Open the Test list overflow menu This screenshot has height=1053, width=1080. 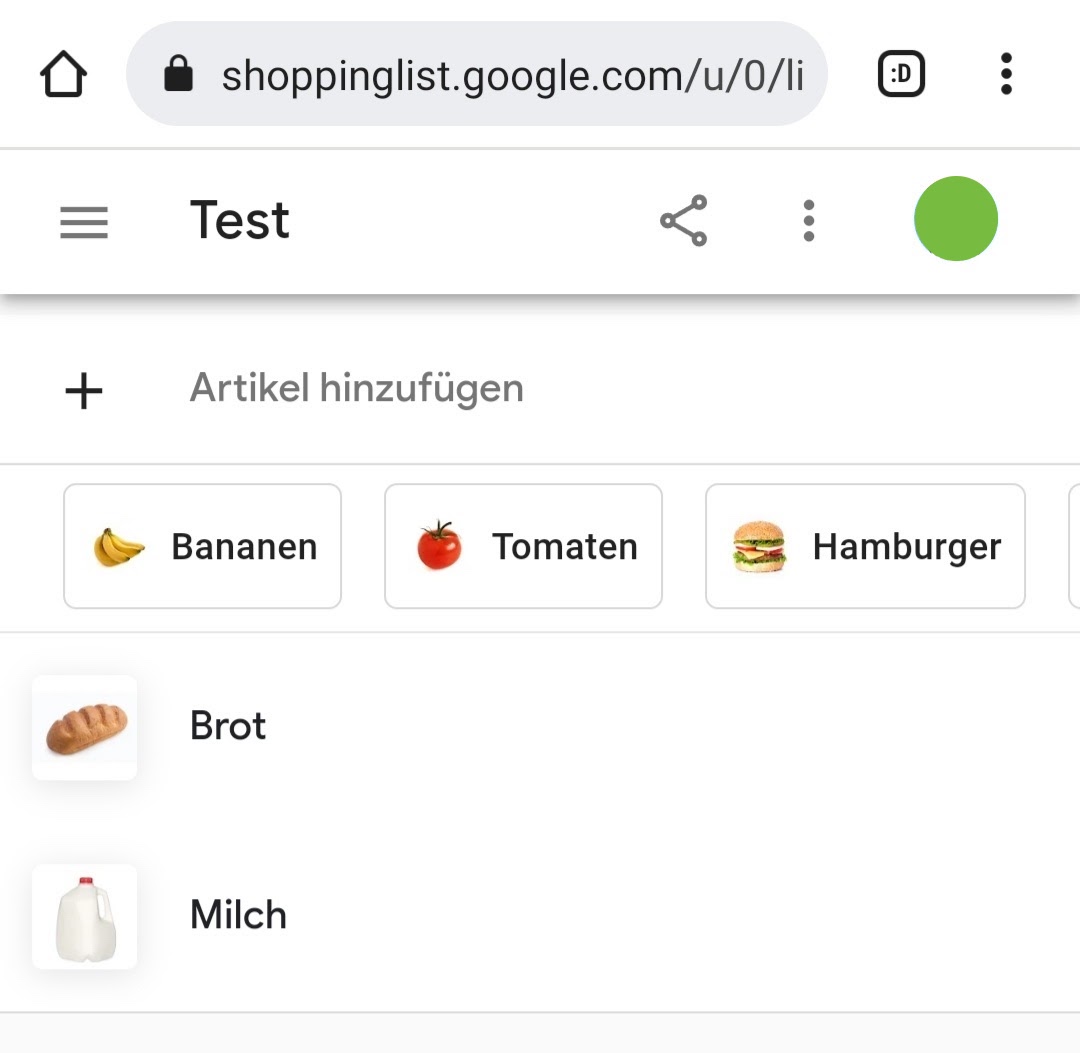809,221
